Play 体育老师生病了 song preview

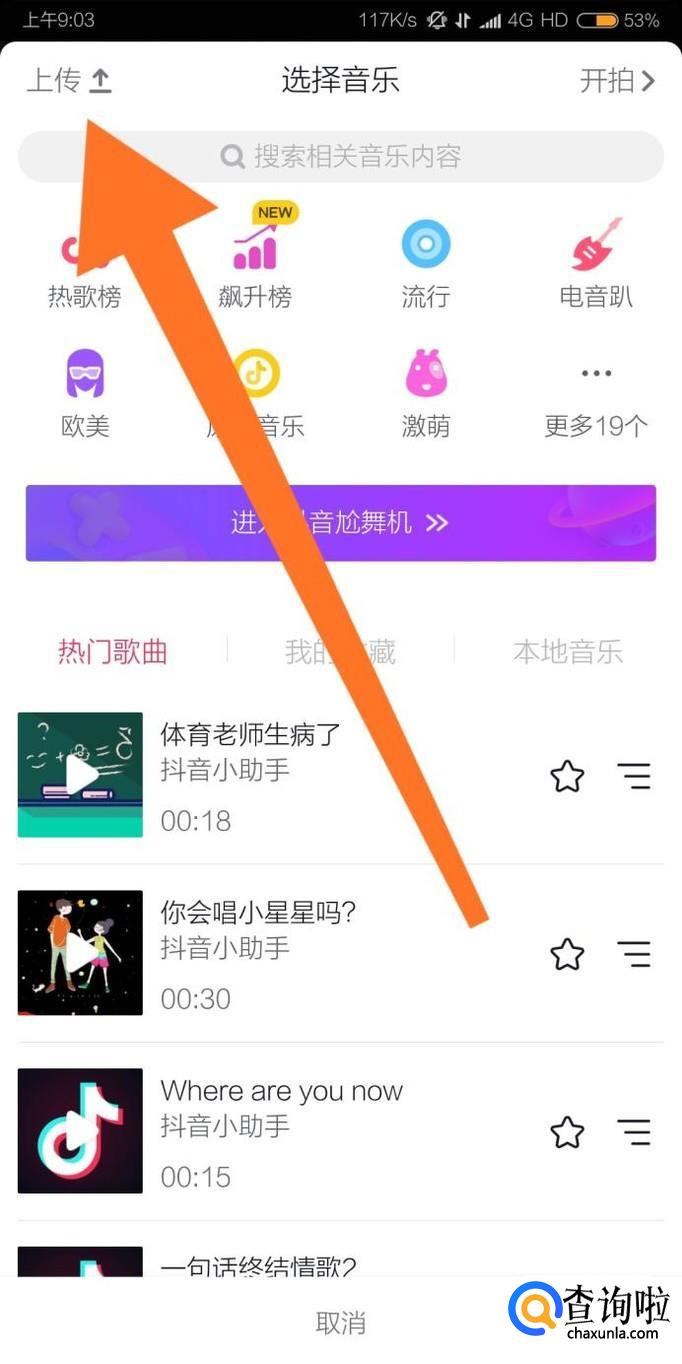click(80, 775)
